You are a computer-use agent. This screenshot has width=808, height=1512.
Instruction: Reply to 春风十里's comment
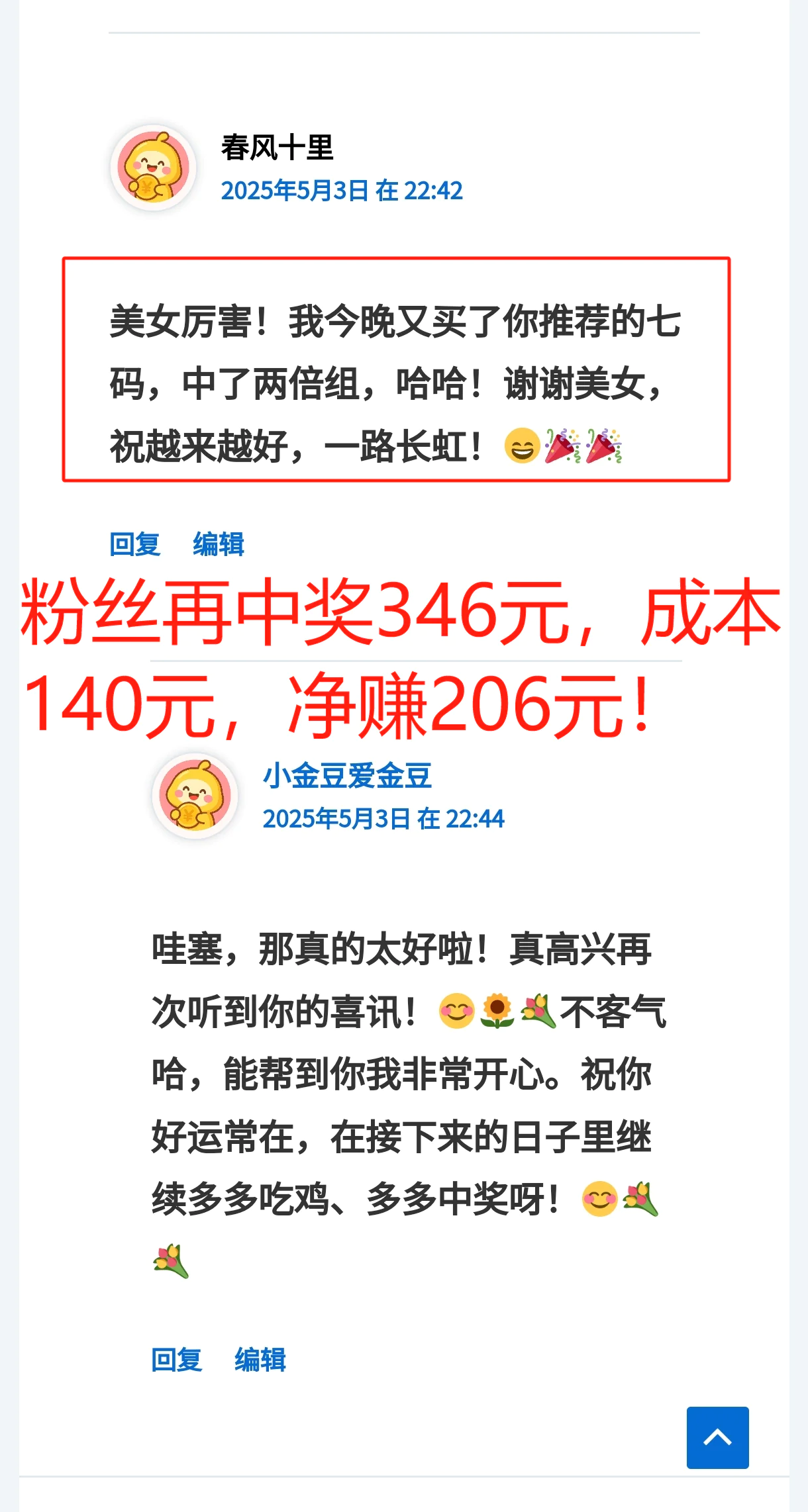(135, 544)
